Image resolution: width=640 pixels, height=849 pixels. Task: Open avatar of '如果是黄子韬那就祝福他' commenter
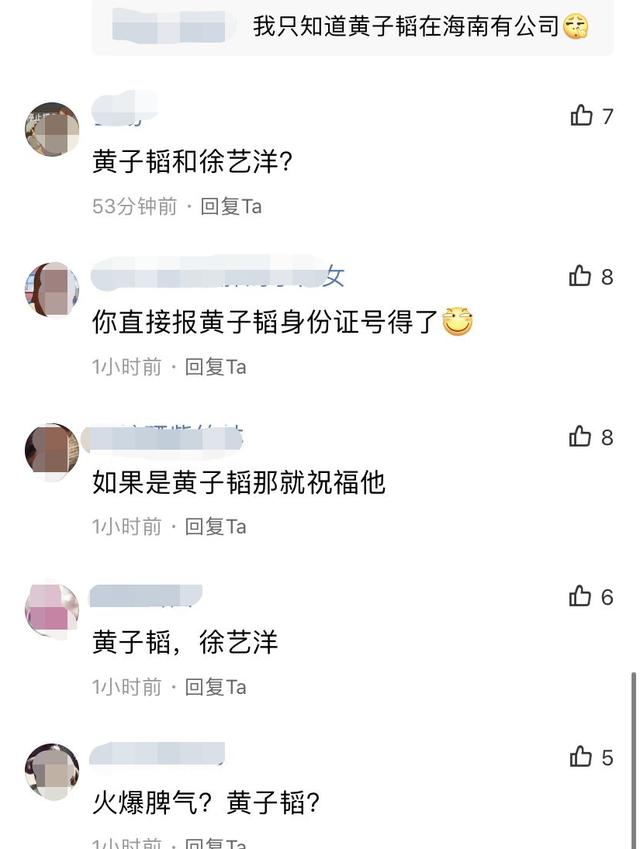pos(52,450)
